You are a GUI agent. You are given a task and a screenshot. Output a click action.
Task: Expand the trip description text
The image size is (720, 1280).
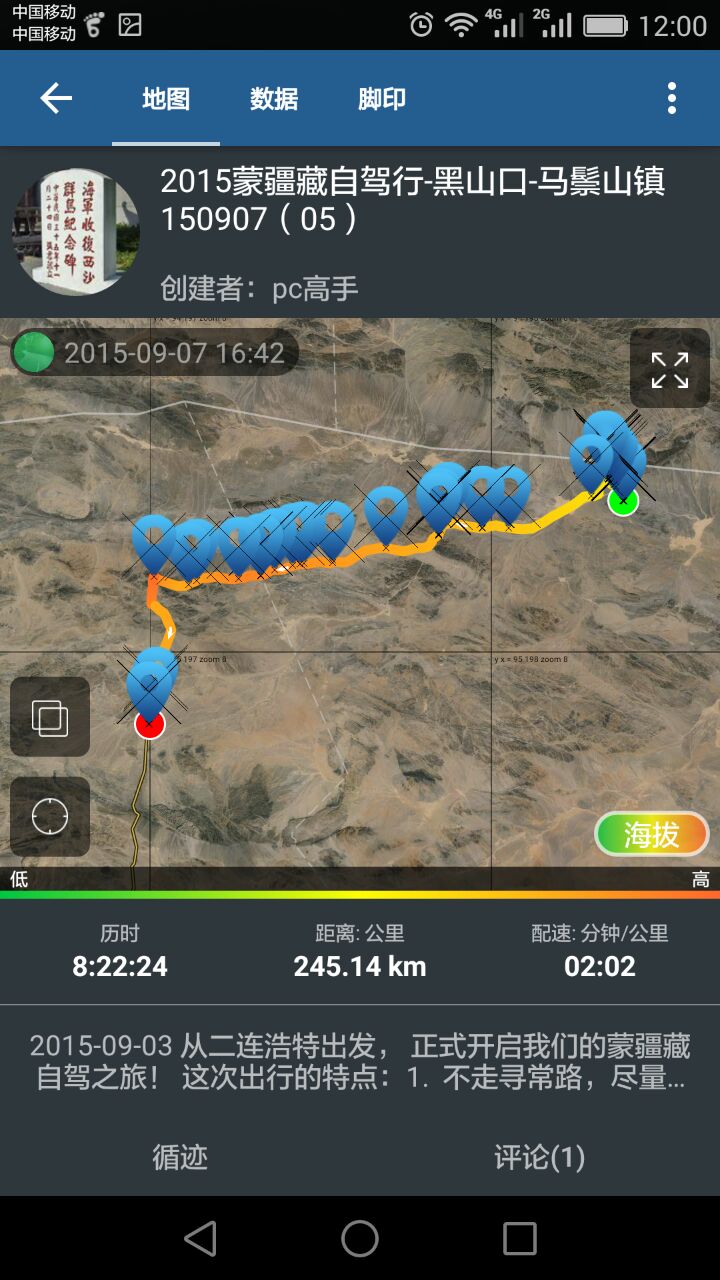tap(360, 1062)
